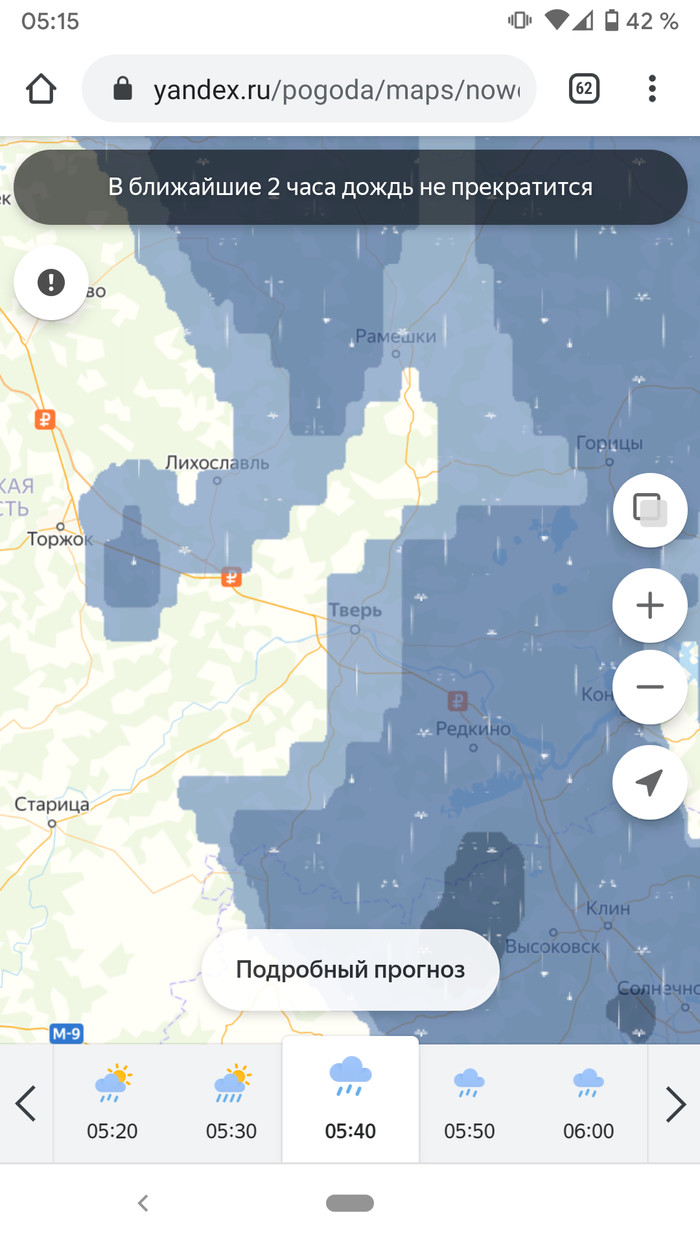Open the tab switcher showing 62 tabs
The width and height of the screenshot is (700, 1244).
click(584, 89)
